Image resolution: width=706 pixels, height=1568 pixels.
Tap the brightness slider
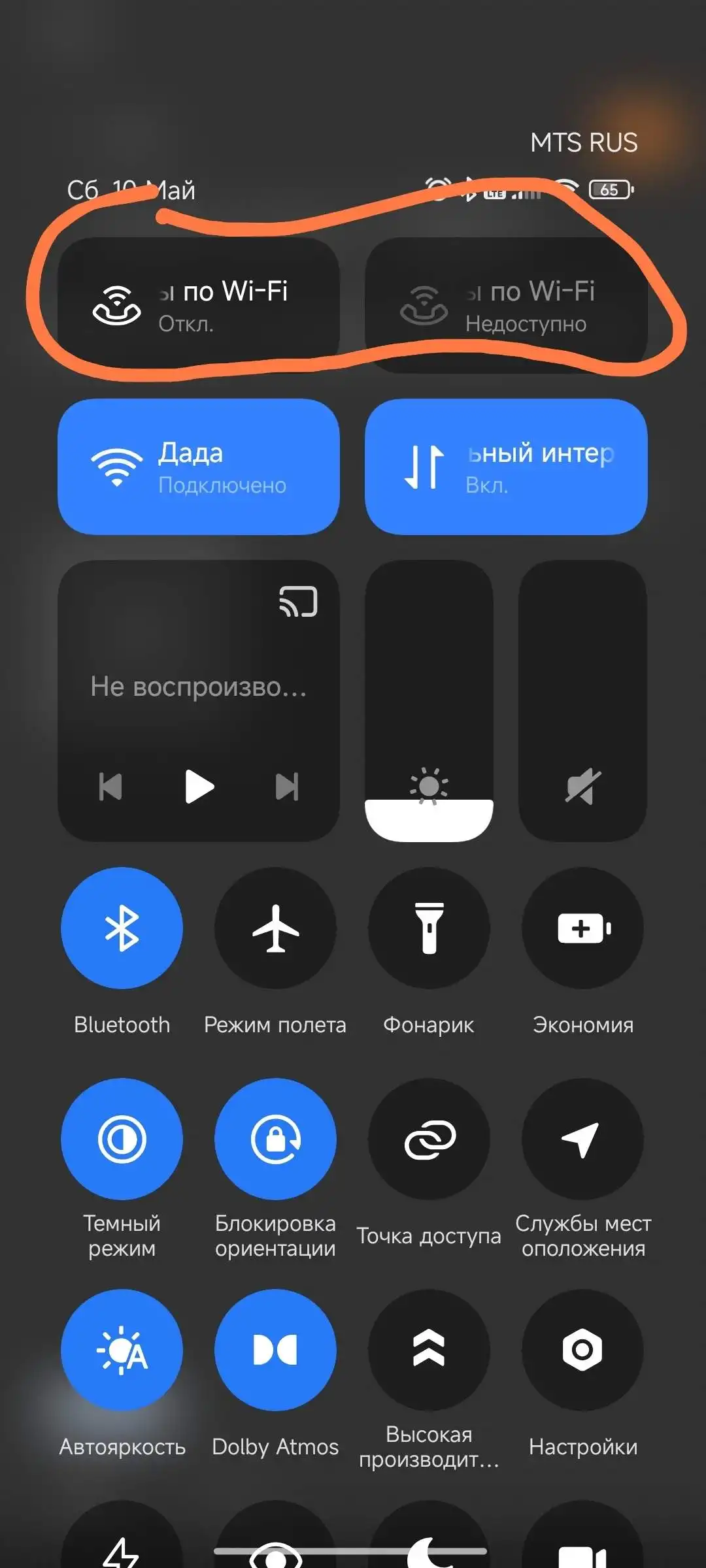[x=429, y=700]
